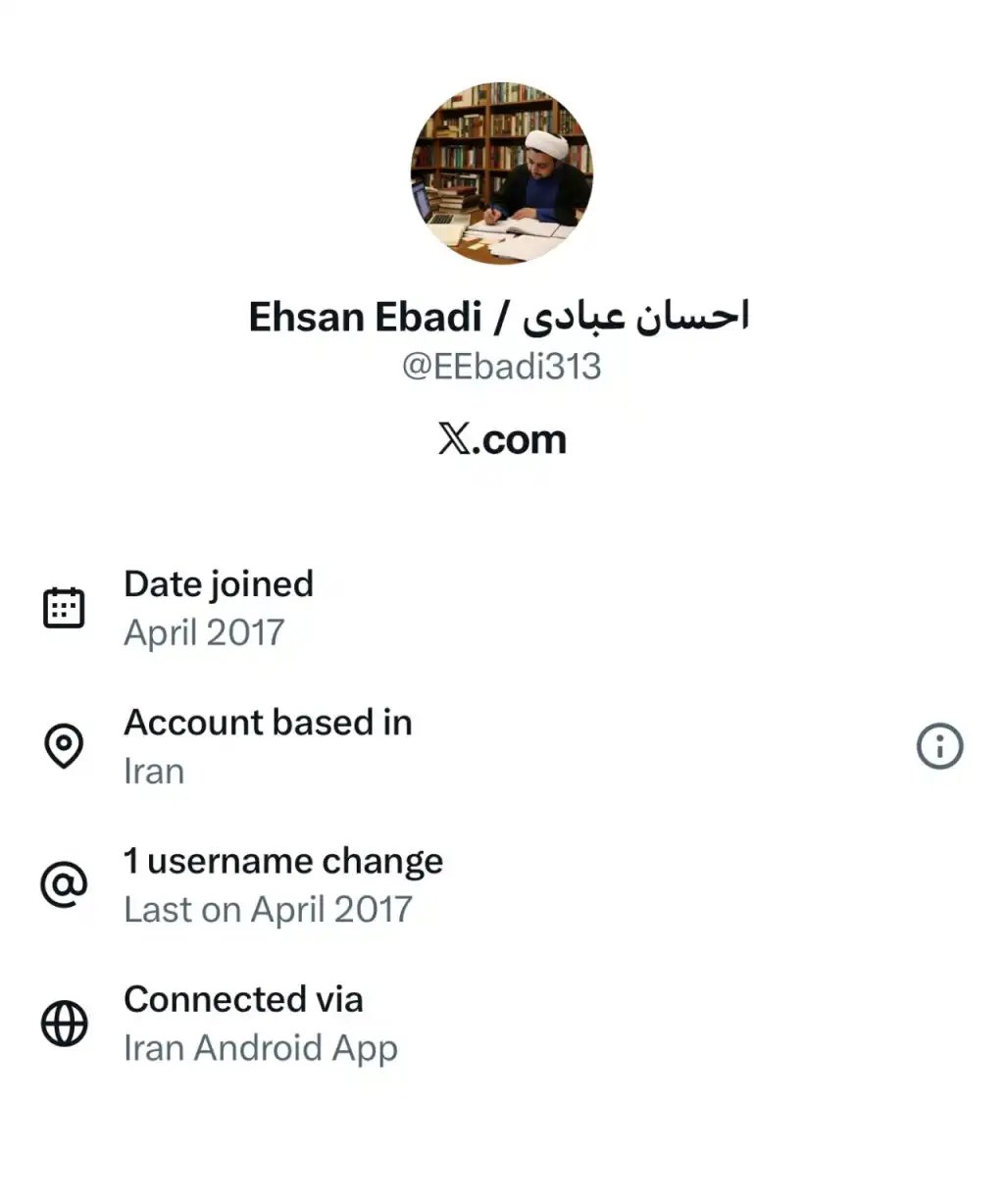The height and width of the screenshot is (1204, 1004).
Task: Select Last on April 2017 text
Action: point(268,910)
